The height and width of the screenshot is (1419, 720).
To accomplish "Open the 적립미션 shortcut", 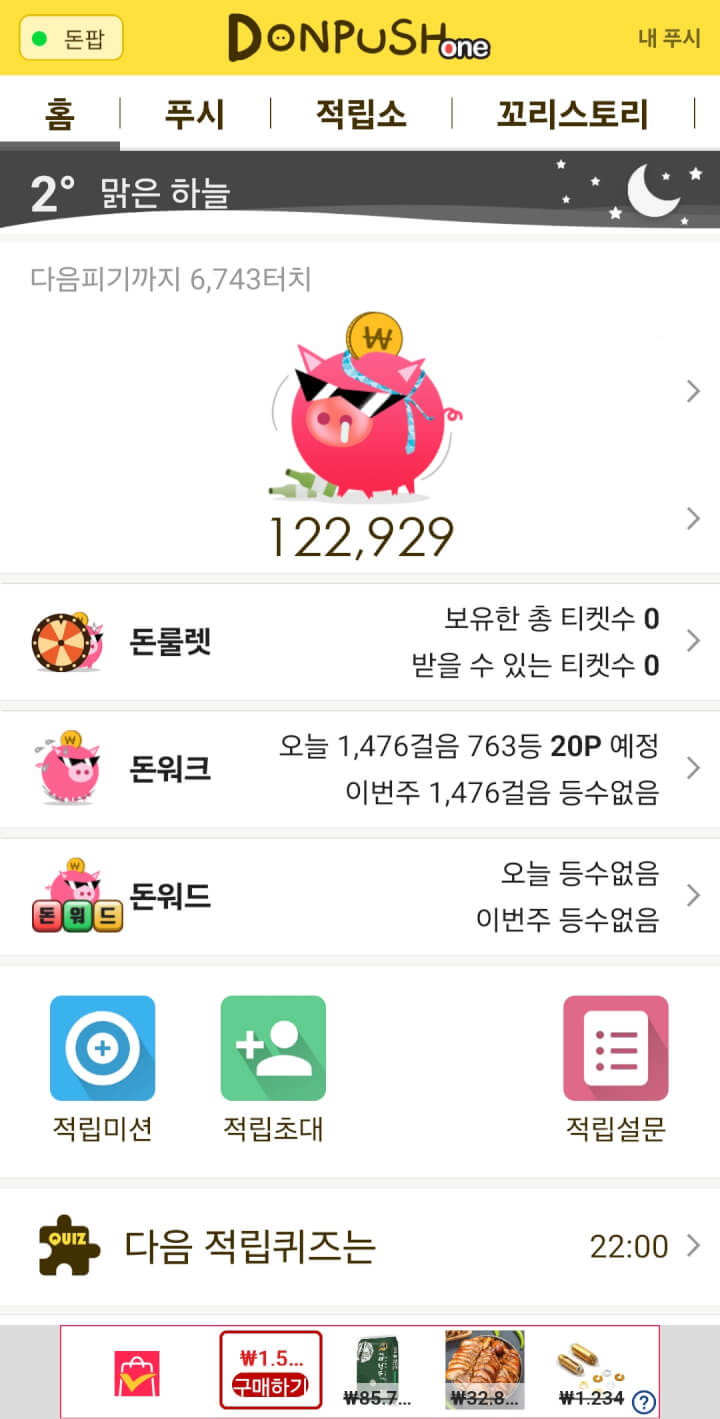I will coord(102,1067).
